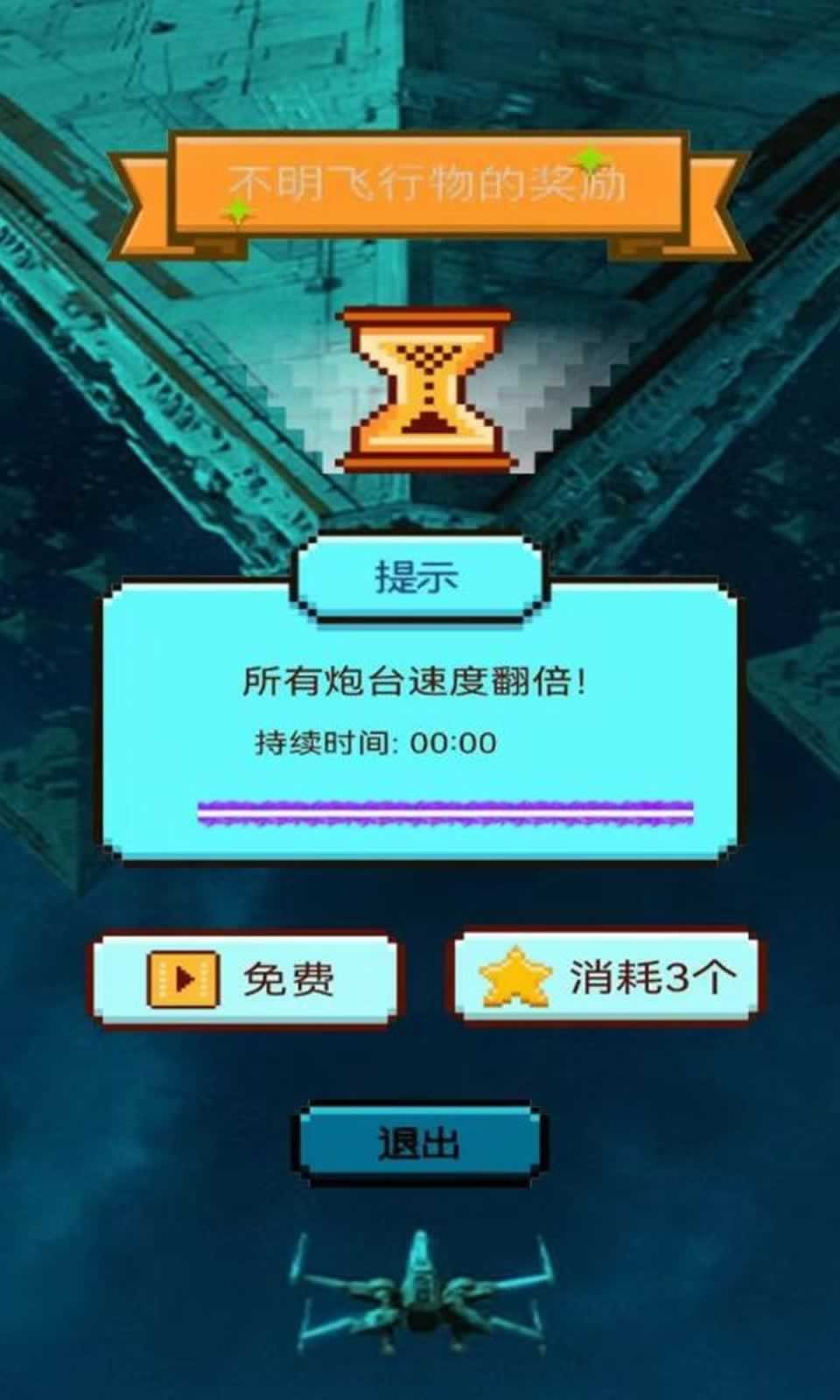Select the 持续时间: 00:00 timer text
Viewport: 840px width, 1400px height.
374,741
